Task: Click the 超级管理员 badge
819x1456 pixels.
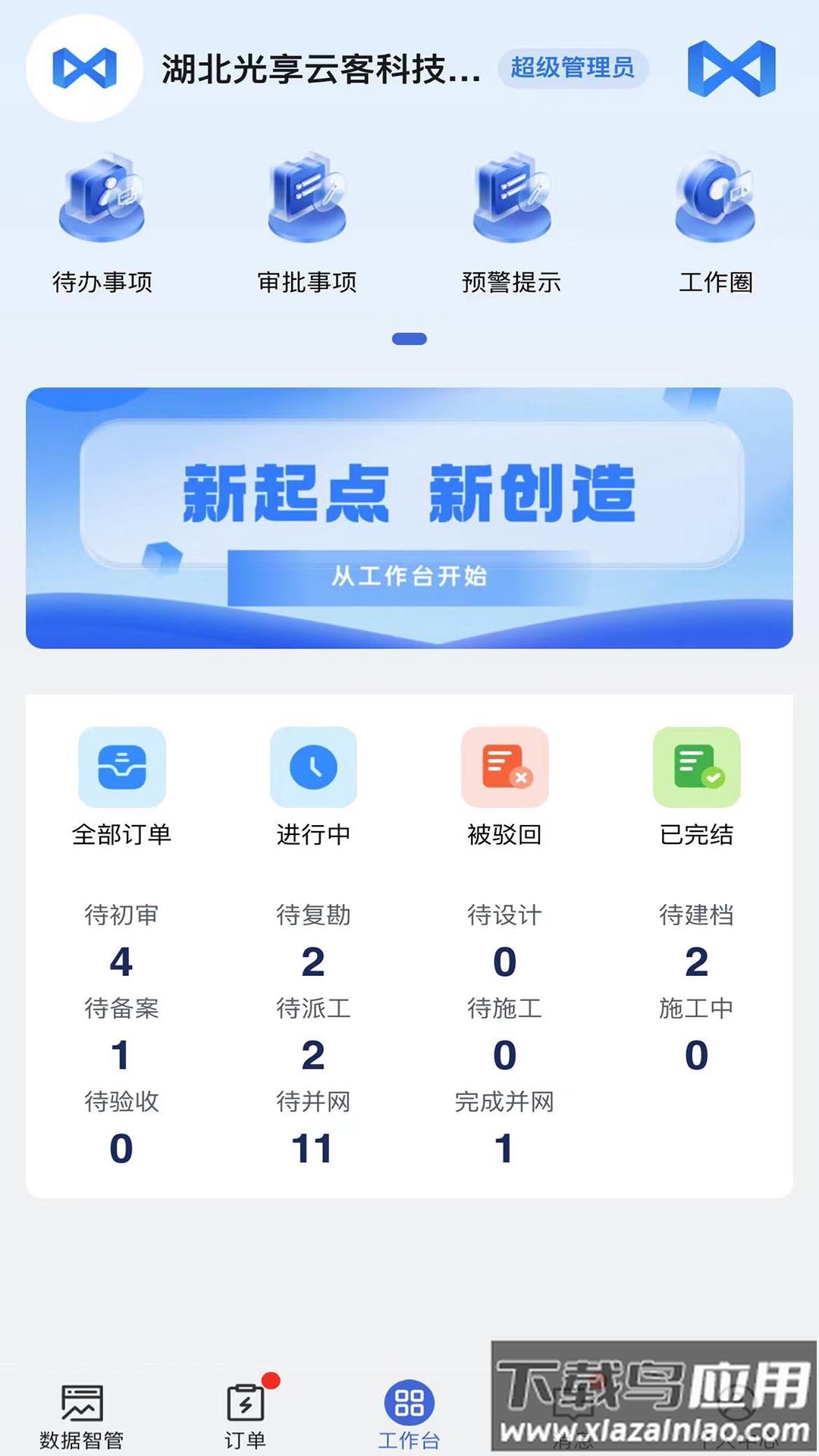Action: [x=570, y=68]
